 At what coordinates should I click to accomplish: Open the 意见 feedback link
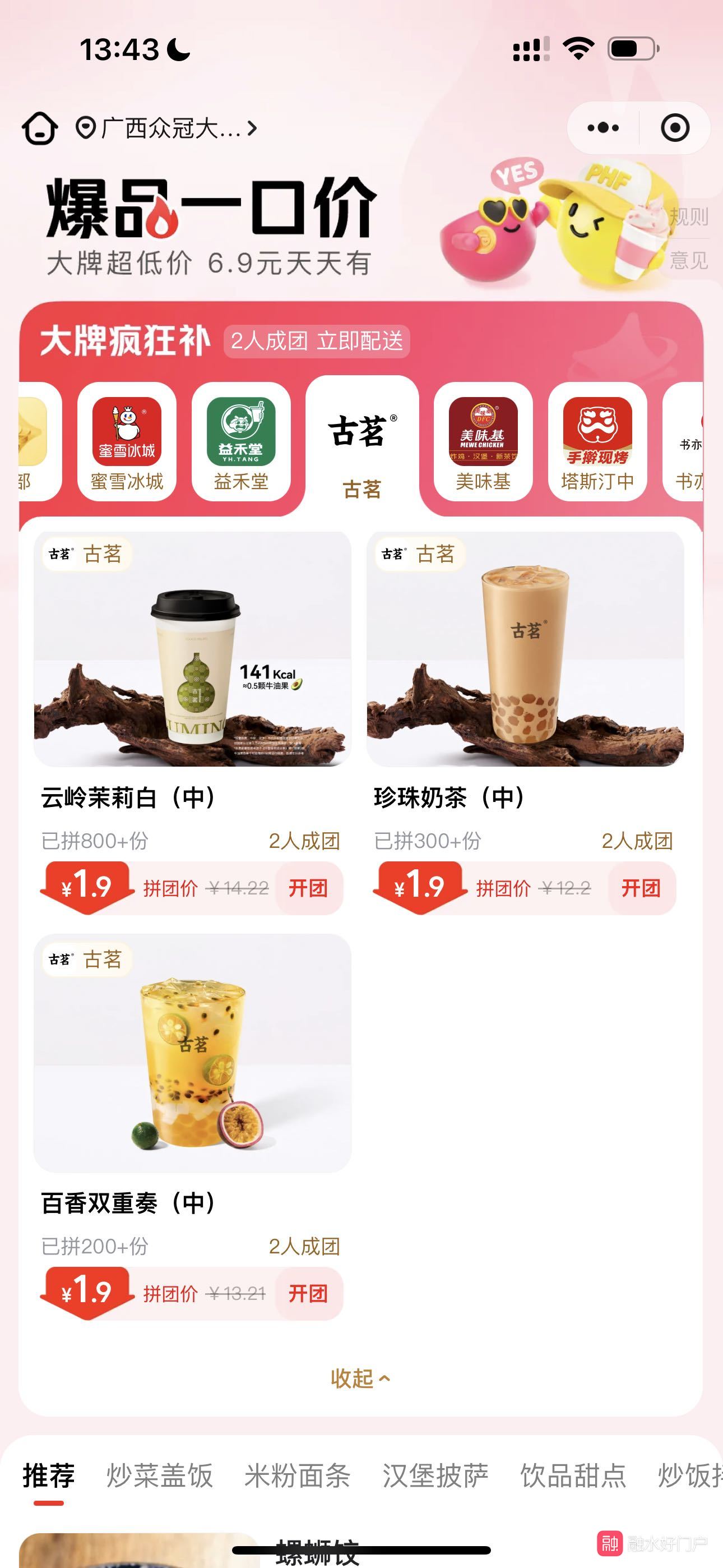[688, 261]
